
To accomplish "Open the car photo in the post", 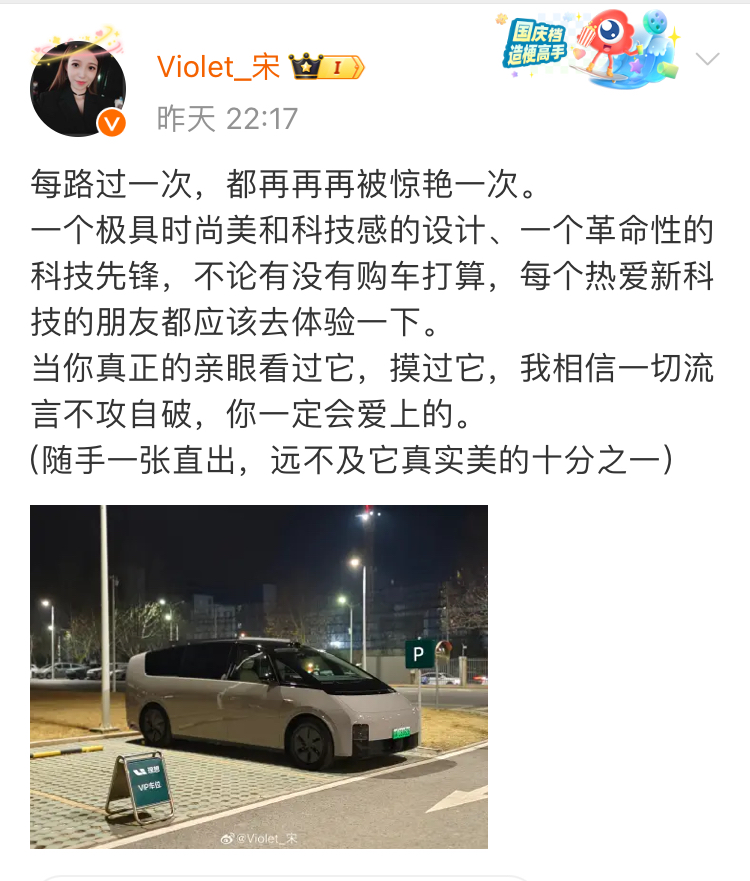I will coord(259,676).
